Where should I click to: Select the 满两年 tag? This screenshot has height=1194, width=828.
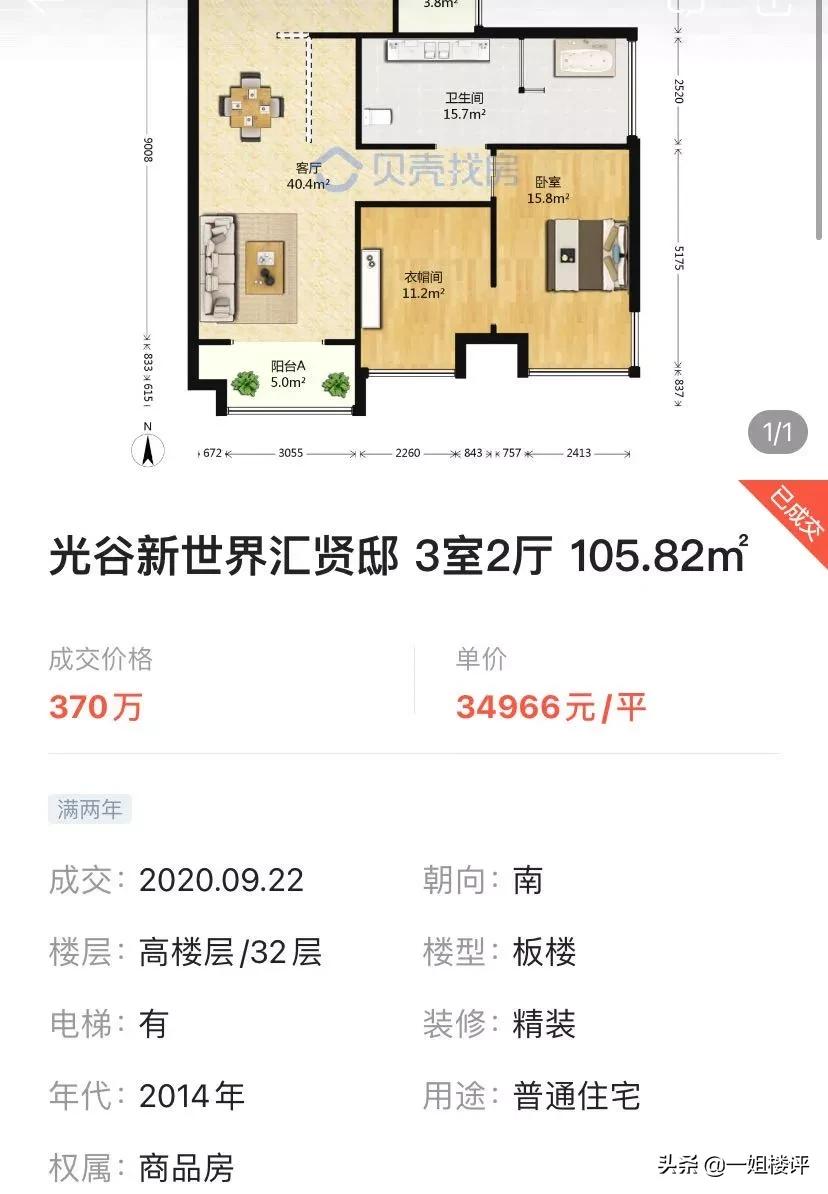(x=89, y=810)
